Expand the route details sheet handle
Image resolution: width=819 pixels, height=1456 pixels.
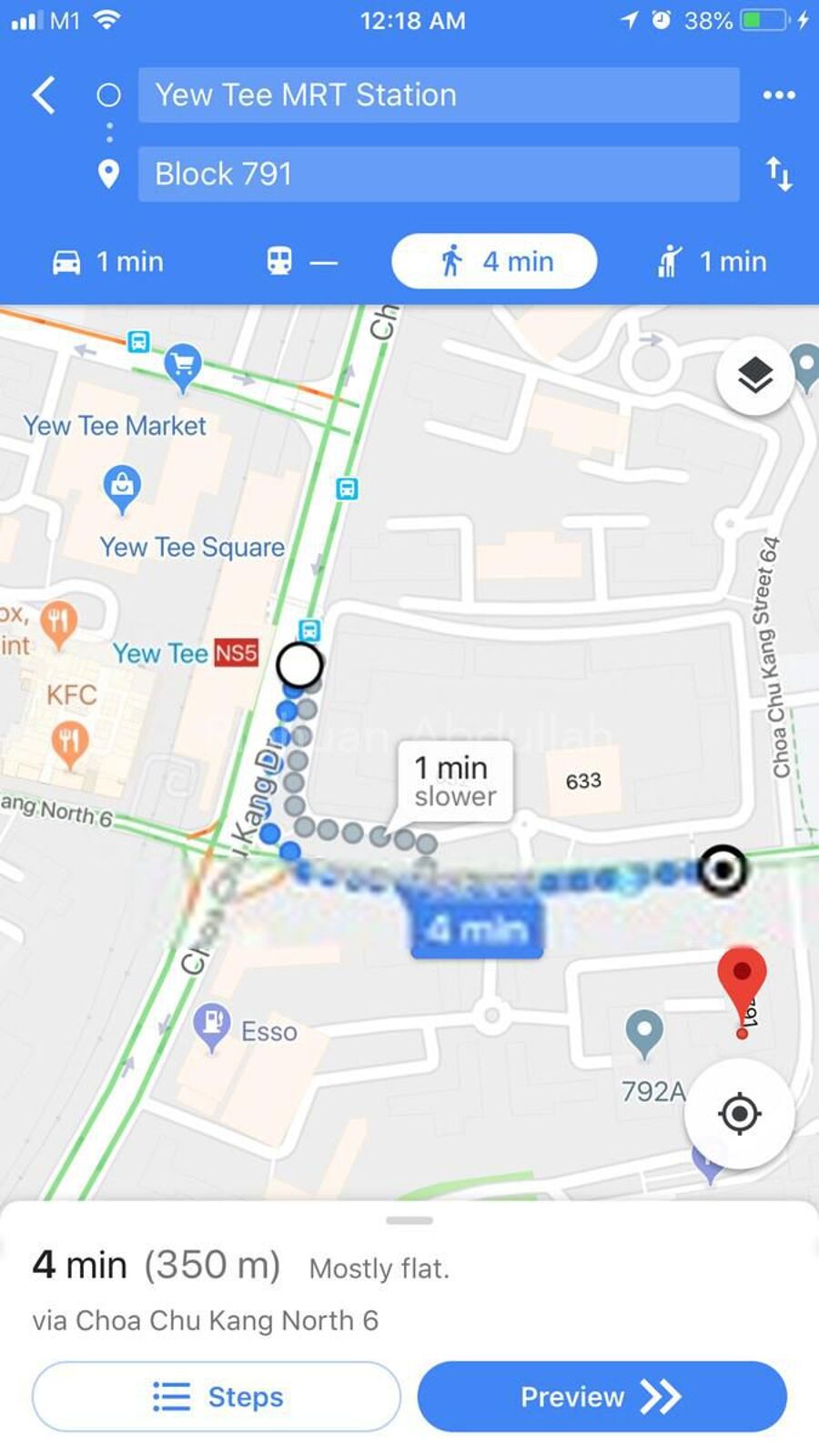point(409,1220)
